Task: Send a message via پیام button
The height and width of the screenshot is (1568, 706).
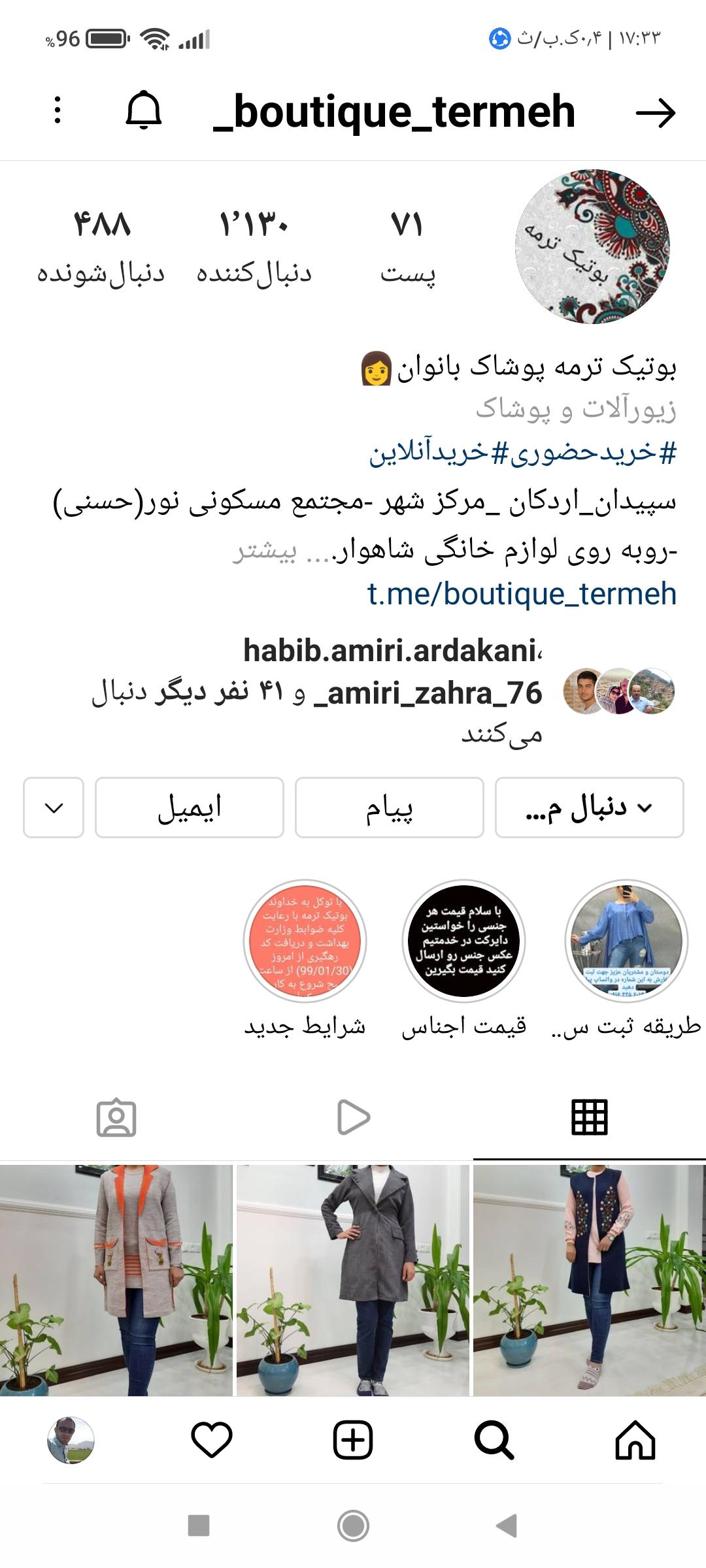Action: [x=389, y=808]
